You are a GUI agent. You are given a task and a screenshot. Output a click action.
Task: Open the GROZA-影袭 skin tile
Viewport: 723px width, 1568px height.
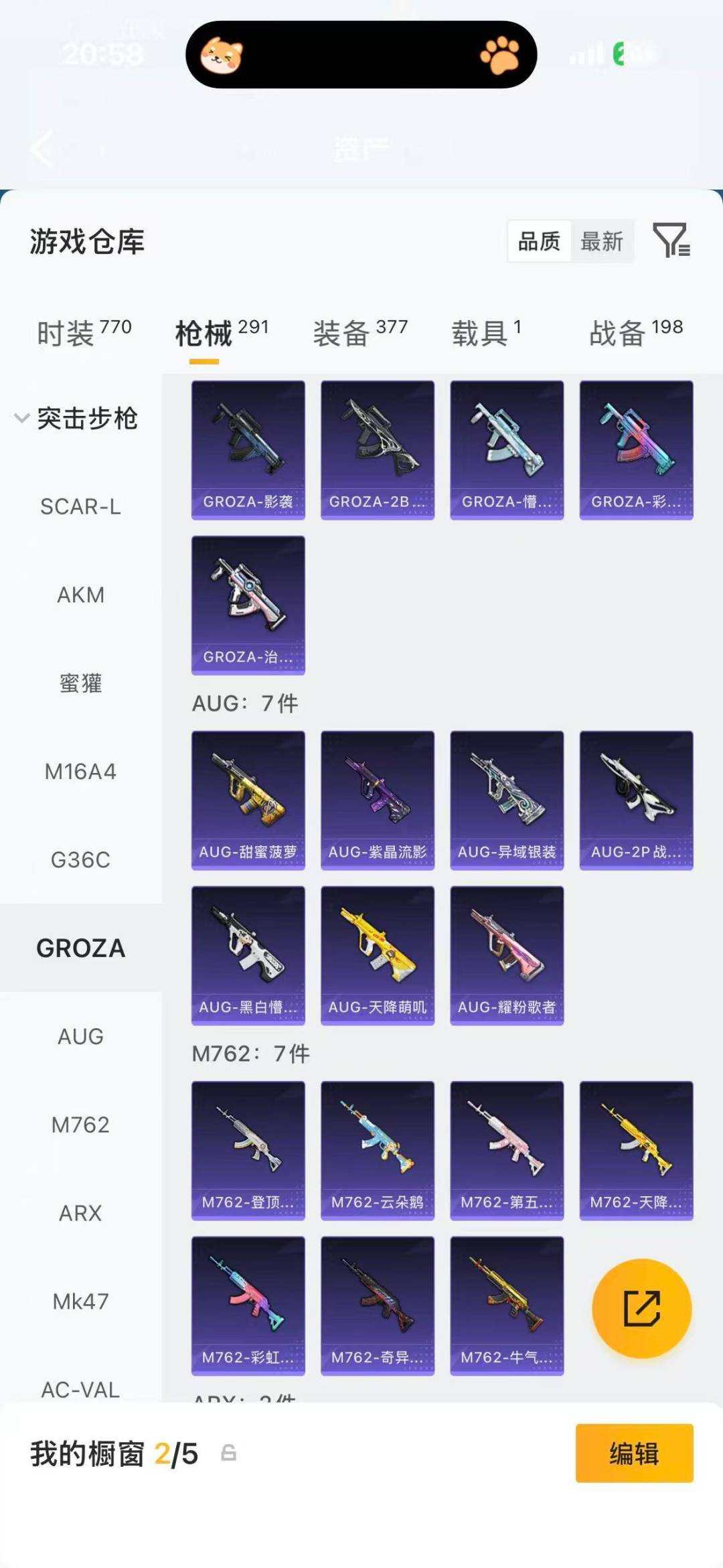click(x=248, y=449)
